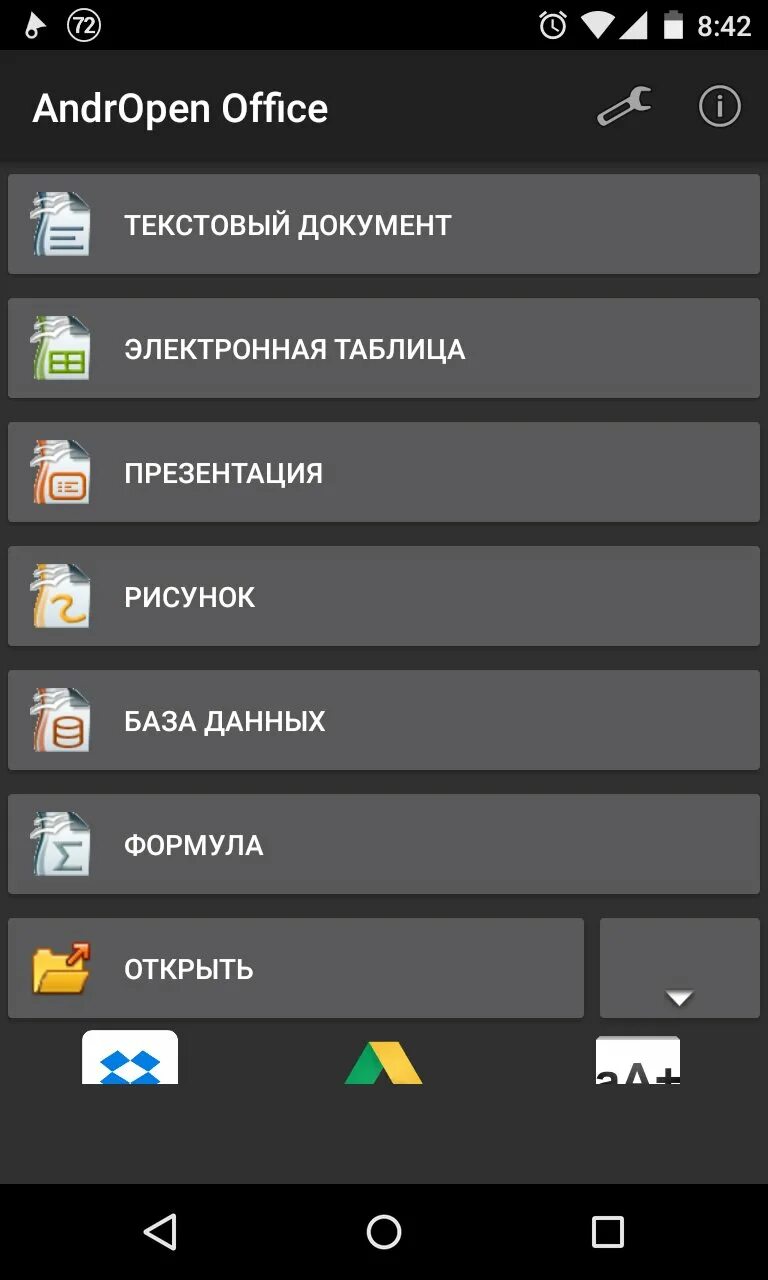Create a new Электронная таблица
Screen dimensions: 768x1280
[x=384, y=348]
